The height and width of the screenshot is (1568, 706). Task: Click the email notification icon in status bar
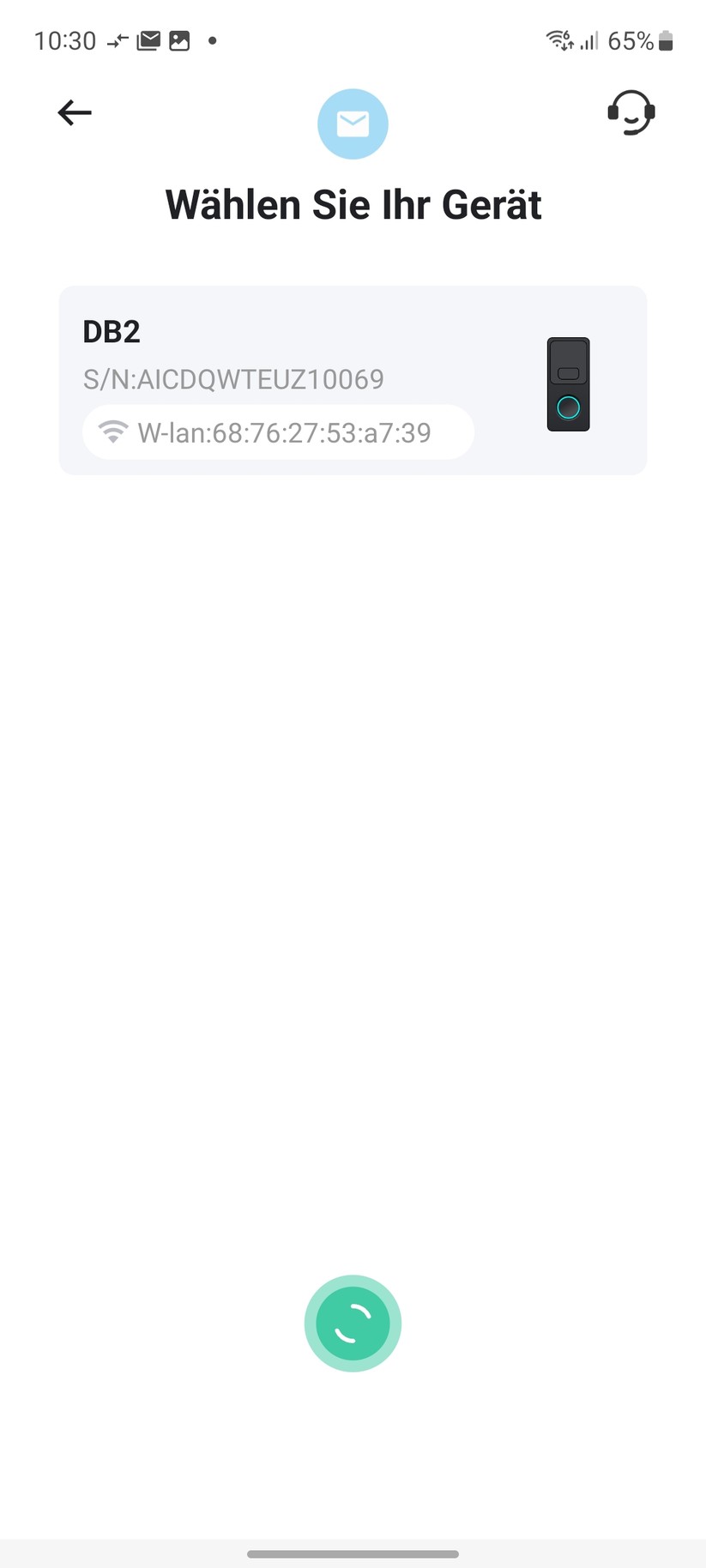pyautogui.click(x=148, y=39)
